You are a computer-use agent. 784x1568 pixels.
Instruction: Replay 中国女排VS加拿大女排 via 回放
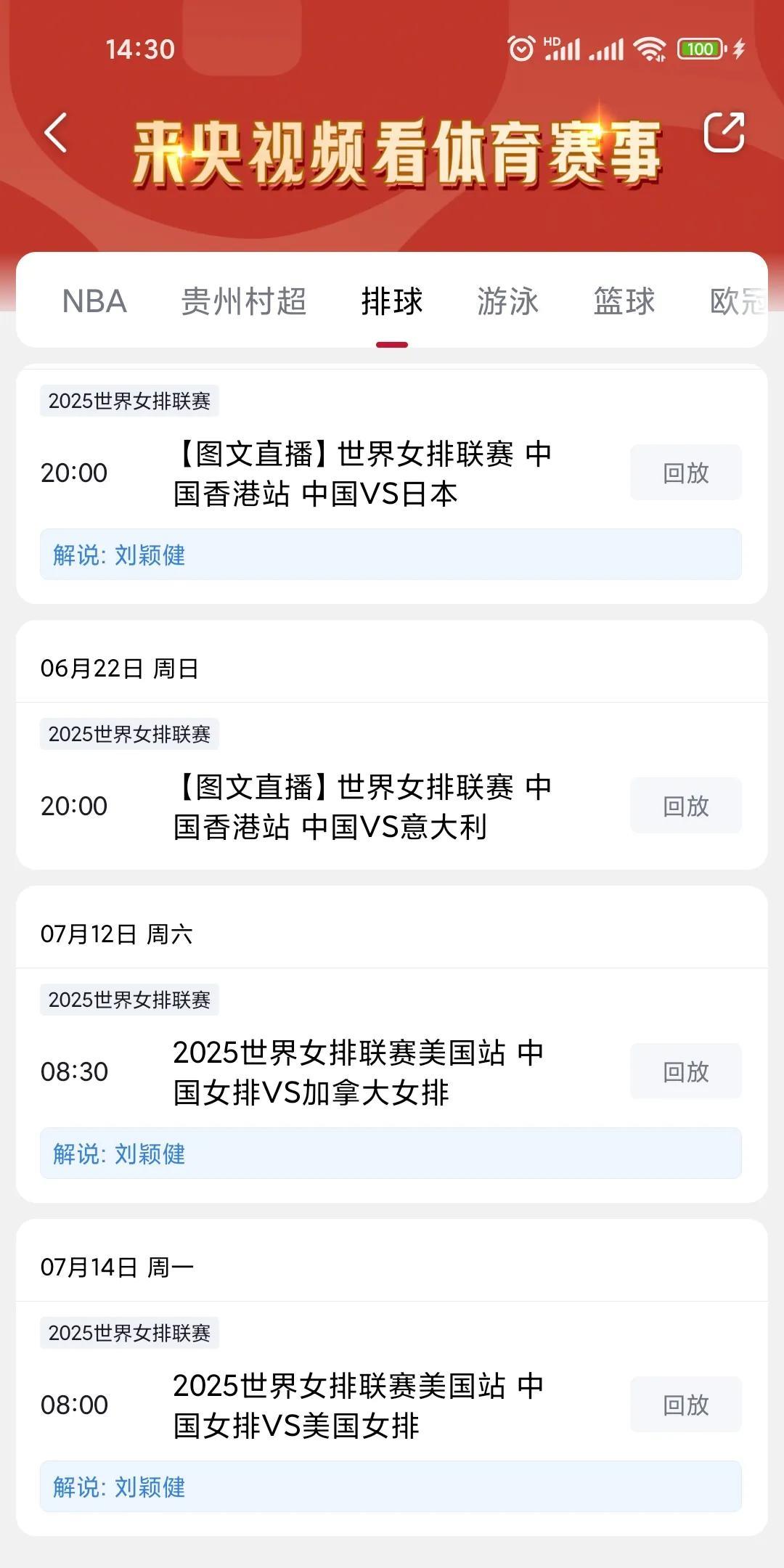pos(685,1071)
